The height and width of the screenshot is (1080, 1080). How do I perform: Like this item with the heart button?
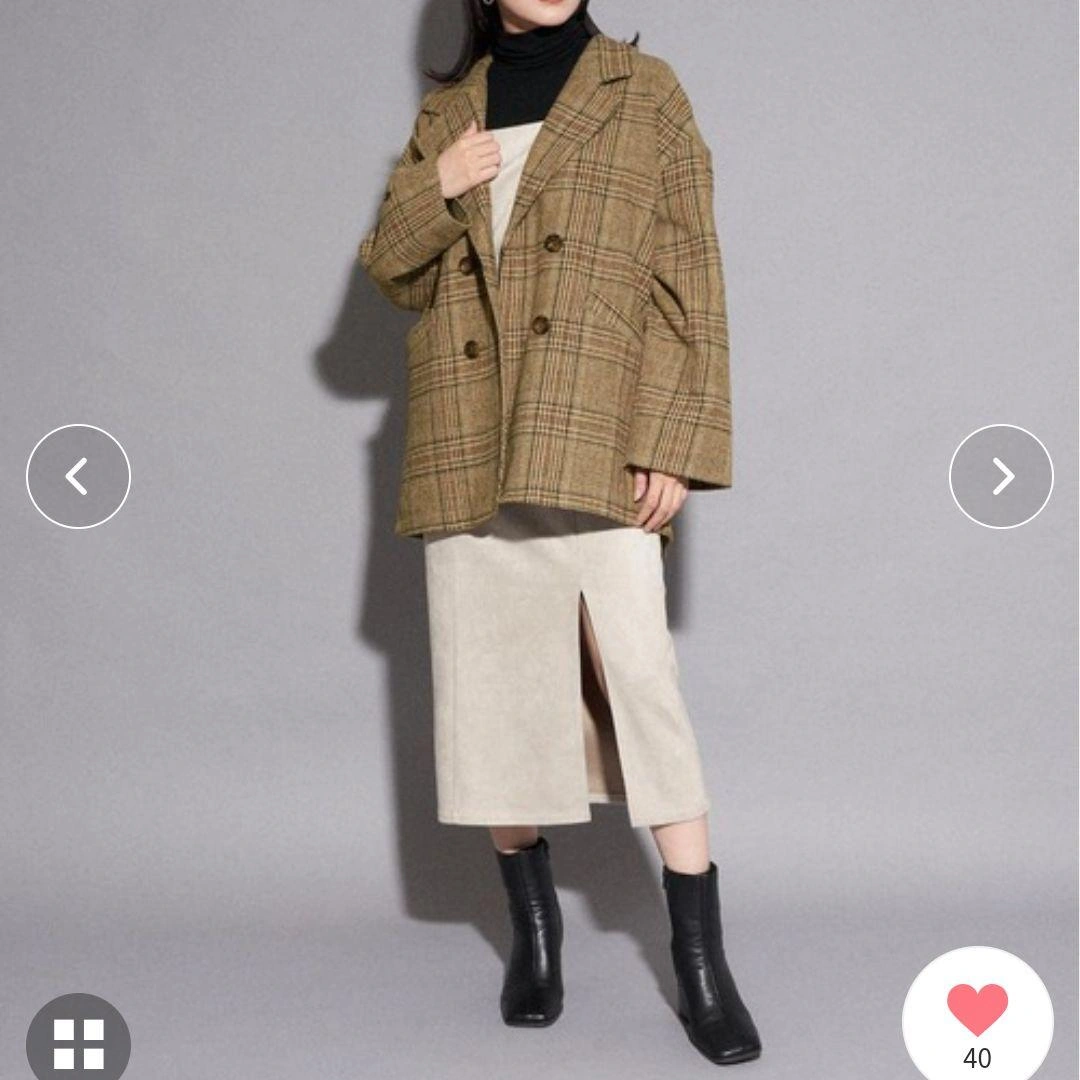click(x=977, y=1012)
